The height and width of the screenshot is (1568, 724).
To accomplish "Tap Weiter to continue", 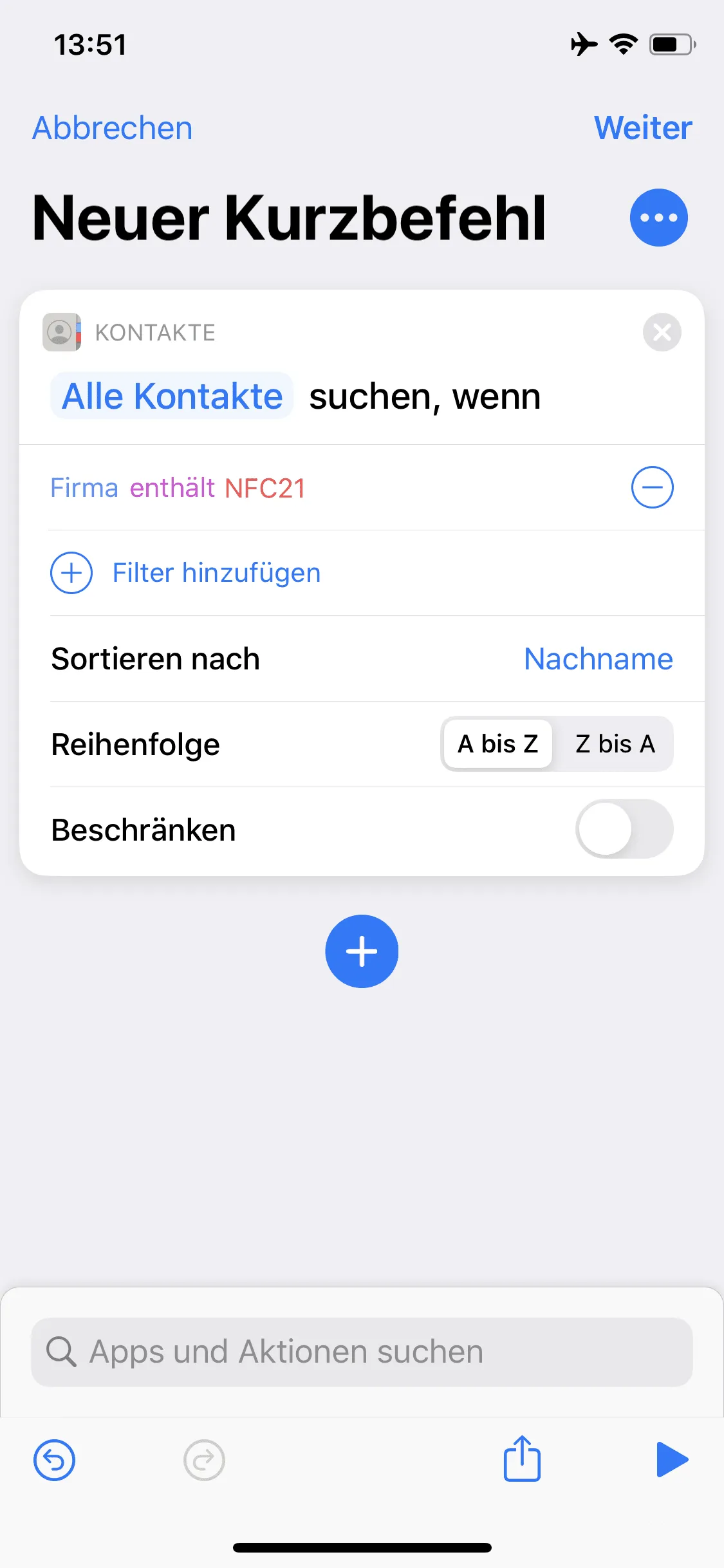I will click(643, 127).
